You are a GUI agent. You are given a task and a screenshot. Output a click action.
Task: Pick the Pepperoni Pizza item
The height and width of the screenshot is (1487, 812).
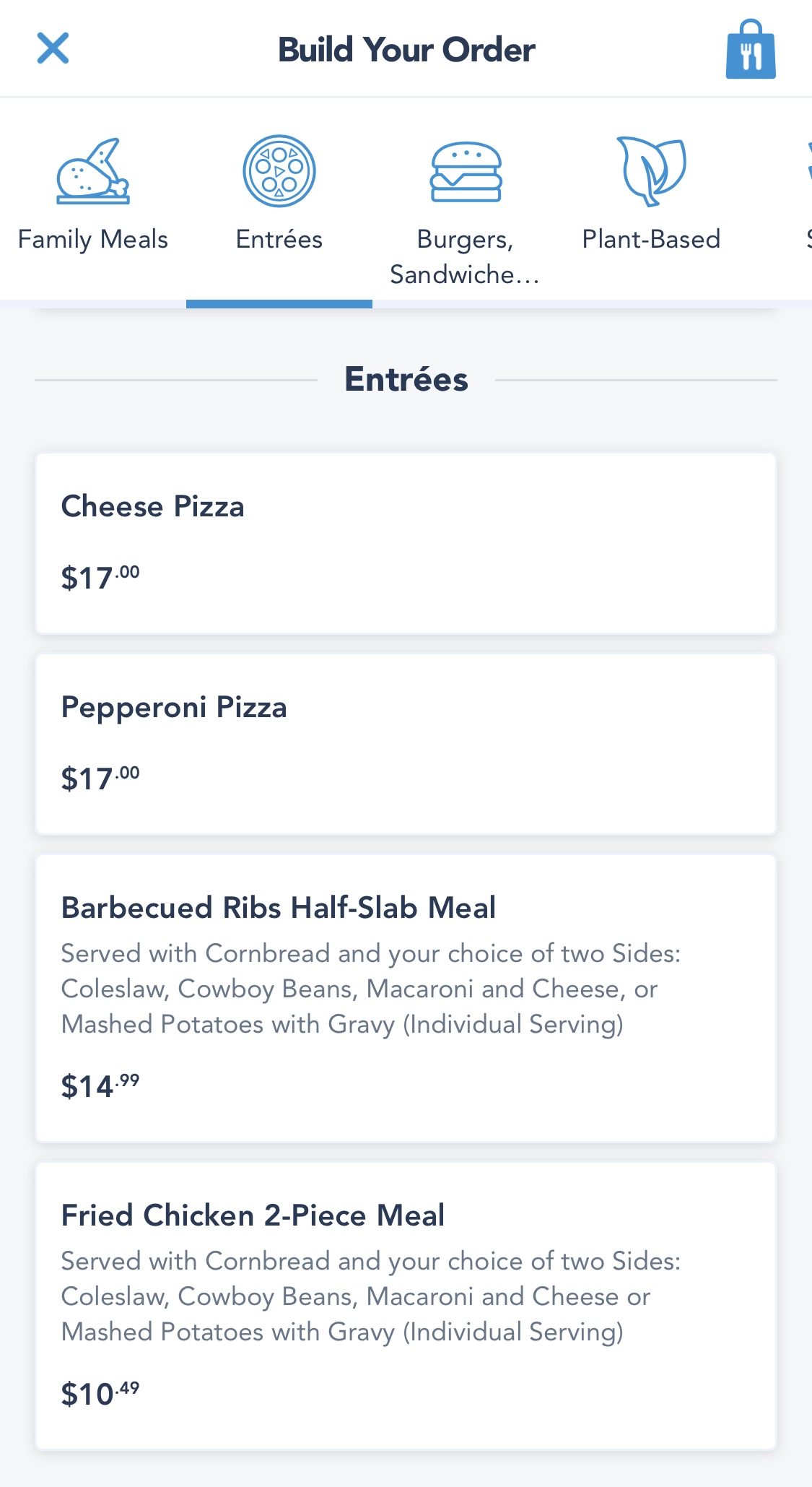(406, 744)
